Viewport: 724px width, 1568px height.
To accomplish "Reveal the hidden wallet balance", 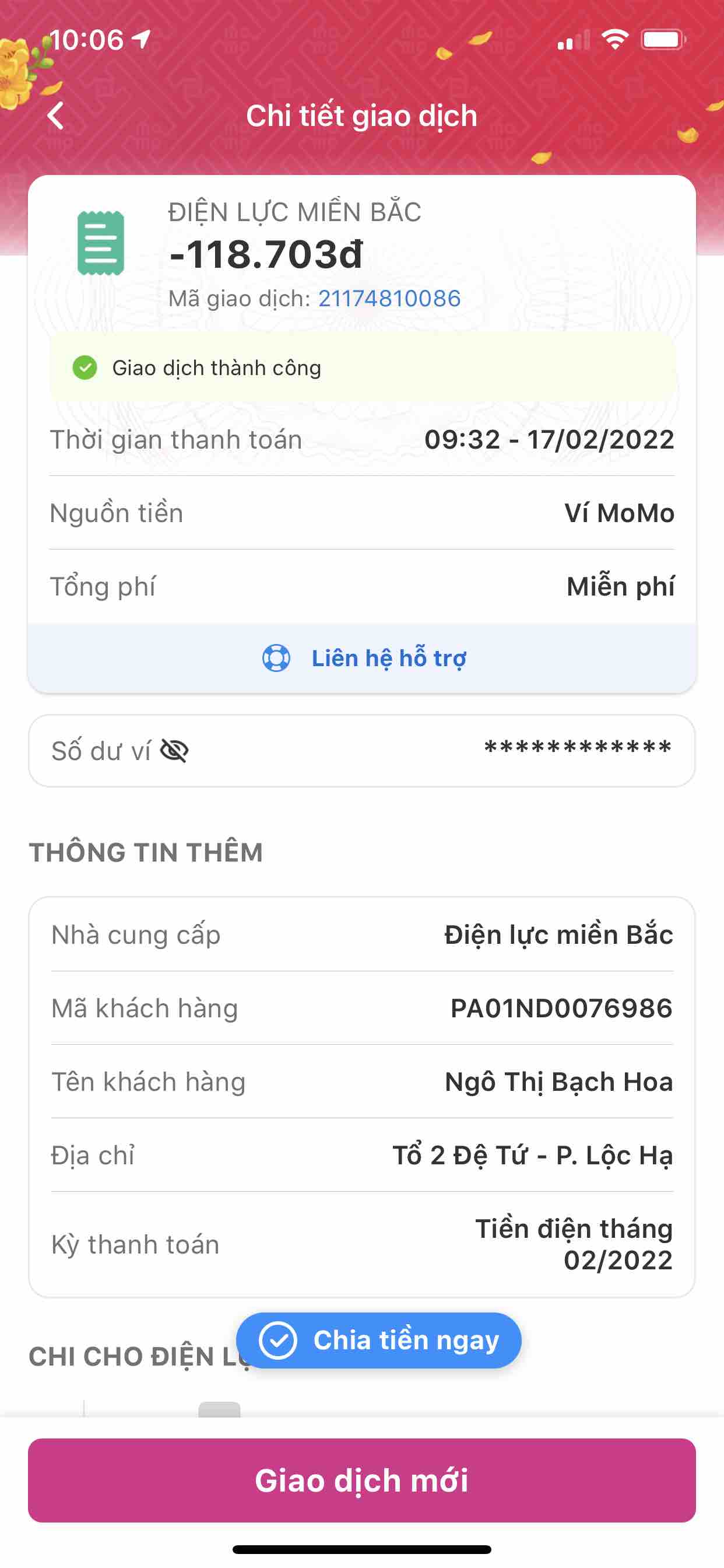I will pyautogui.click(x=175, y=751).
